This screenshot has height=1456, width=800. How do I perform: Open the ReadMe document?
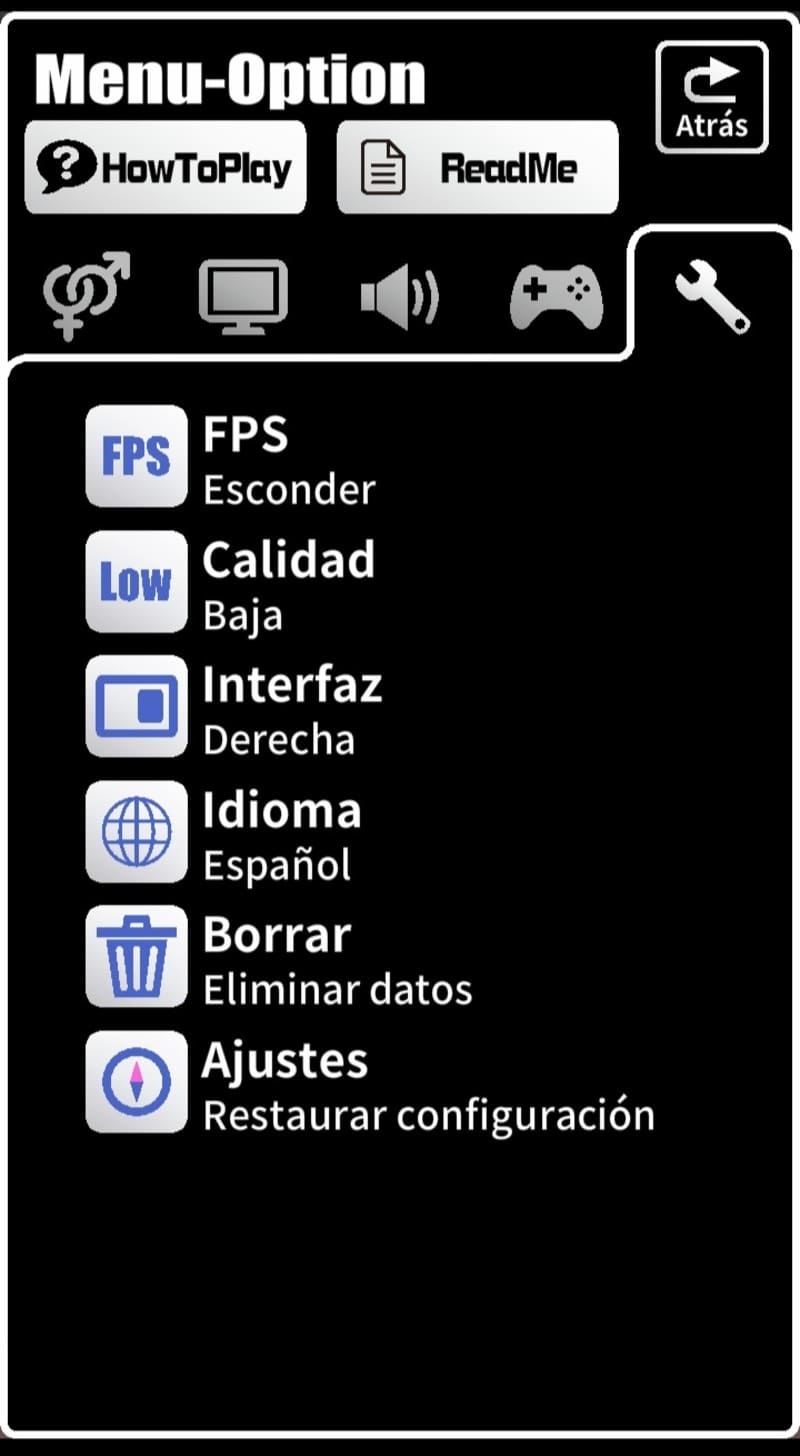click(477, 167)
